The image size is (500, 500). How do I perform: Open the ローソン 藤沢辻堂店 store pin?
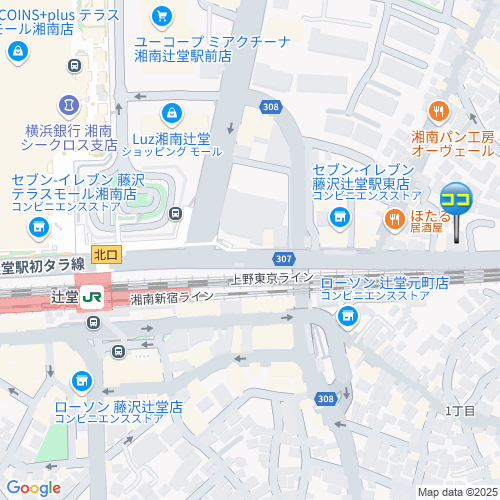pos(82,382)
